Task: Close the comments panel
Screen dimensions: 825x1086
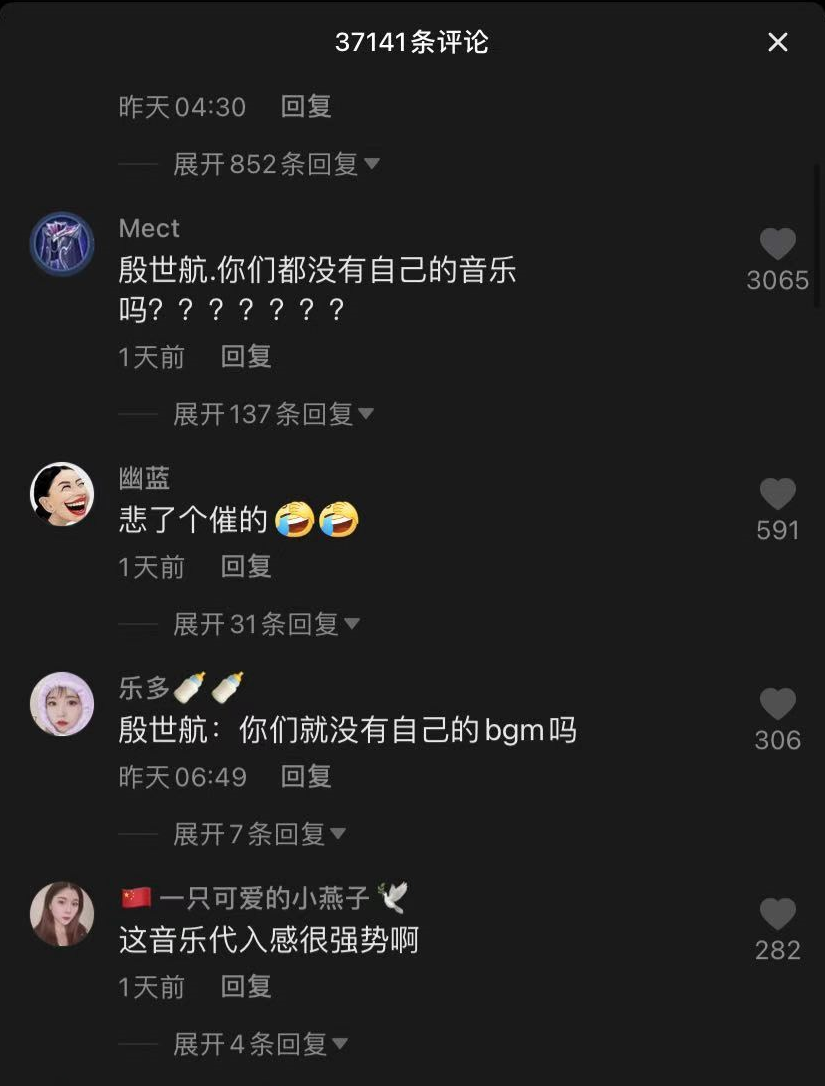Action: tap(778, 43)
